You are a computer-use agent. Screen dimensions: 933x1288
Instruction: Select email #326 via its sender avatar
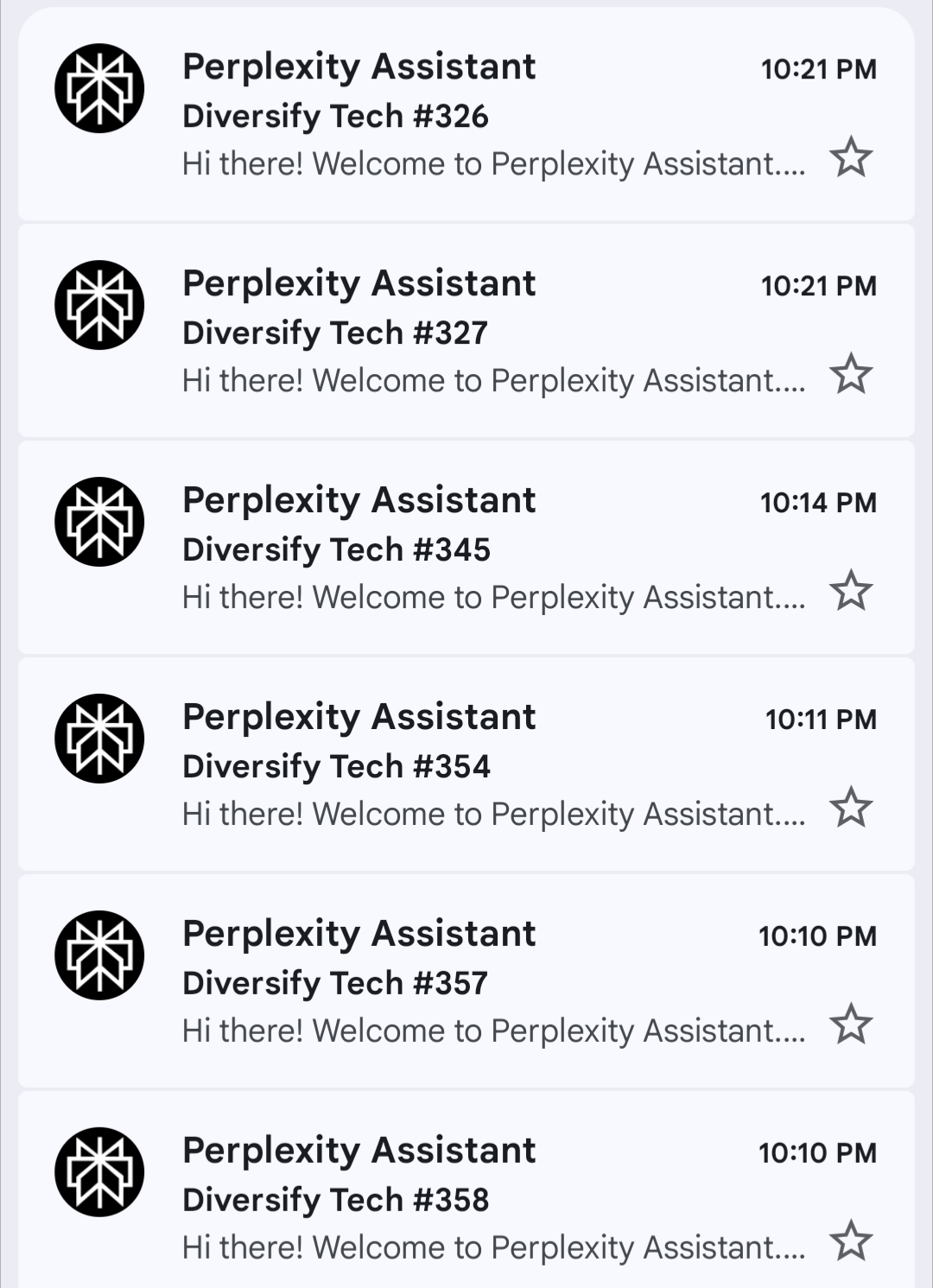(99, 88)
